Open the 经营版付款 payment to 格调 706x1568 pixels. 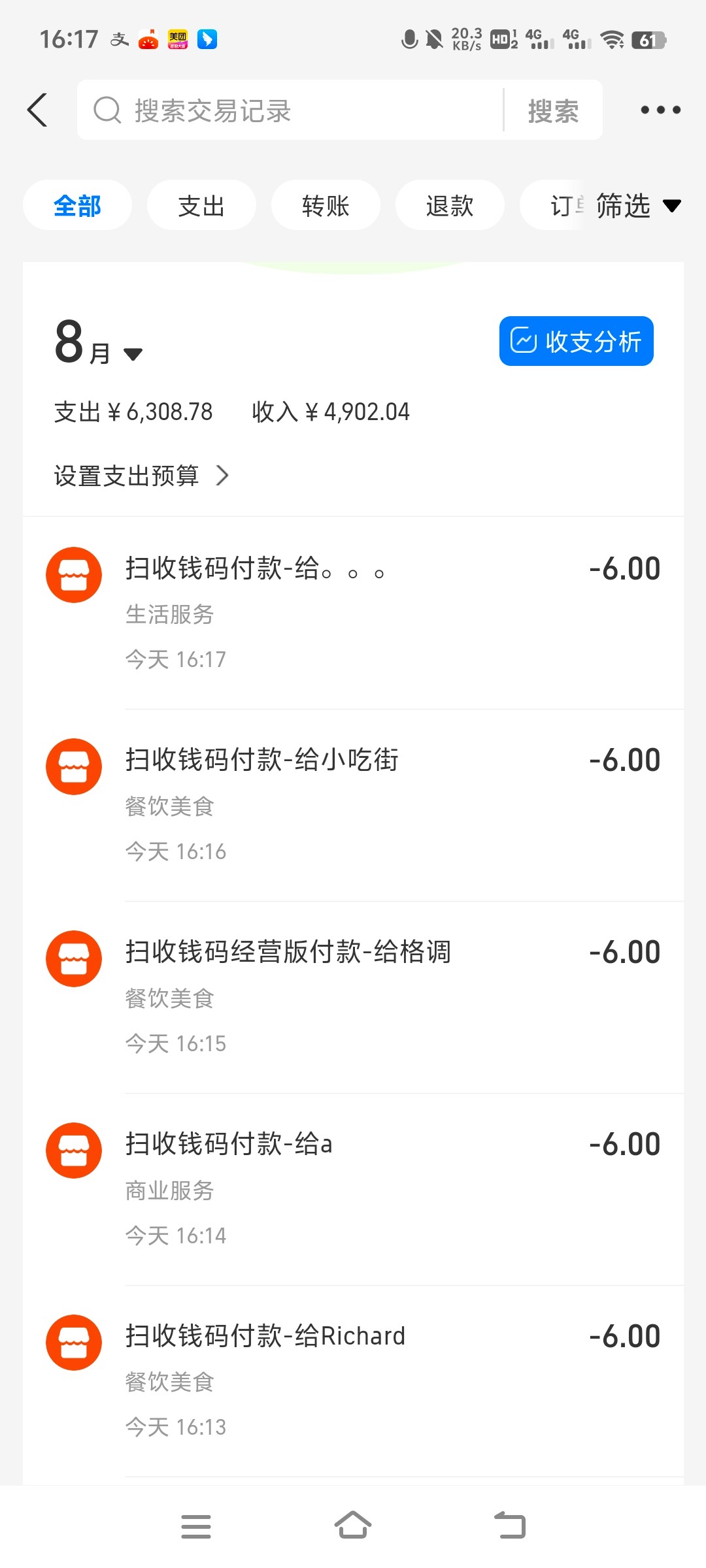pyautogui.click(x=353, y=997)
